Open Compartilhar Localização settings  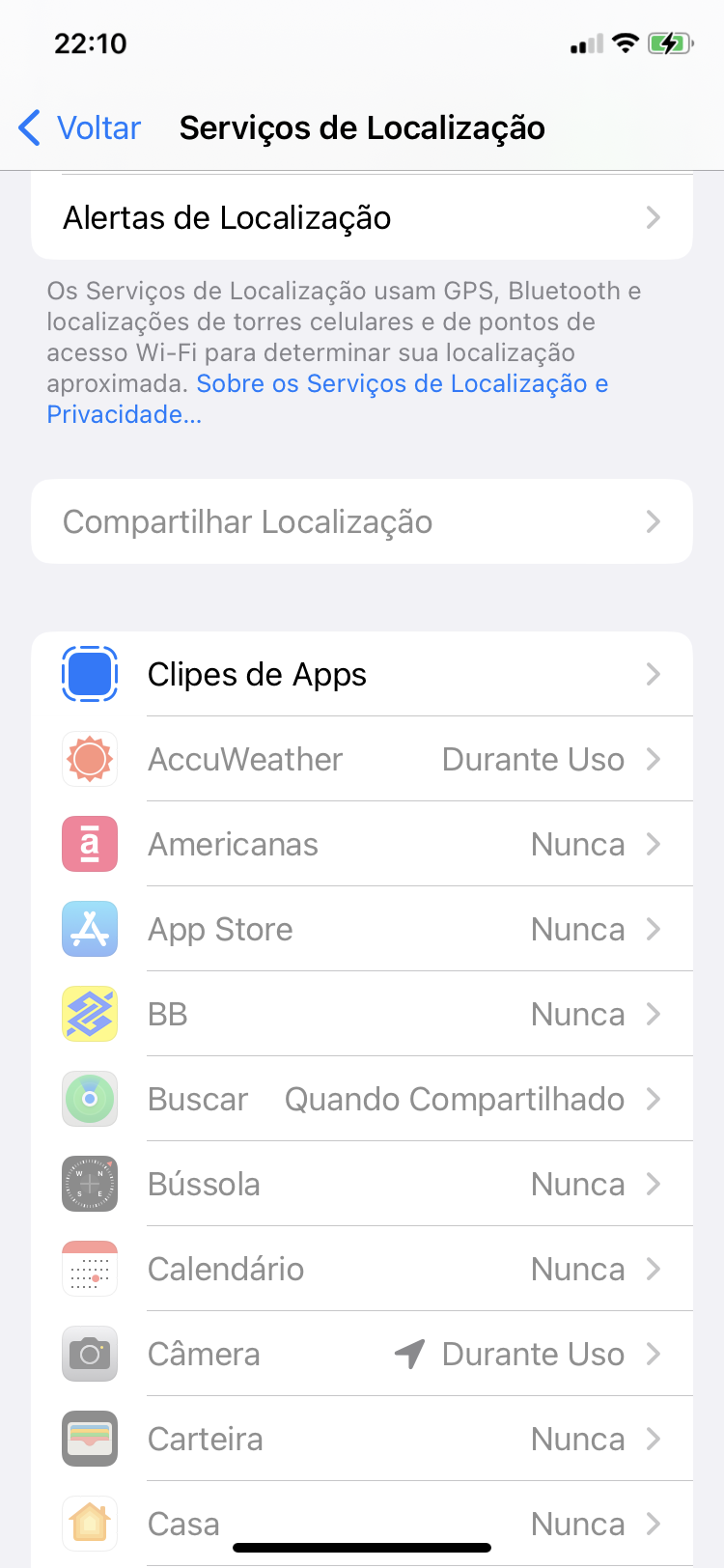(362, 522)
